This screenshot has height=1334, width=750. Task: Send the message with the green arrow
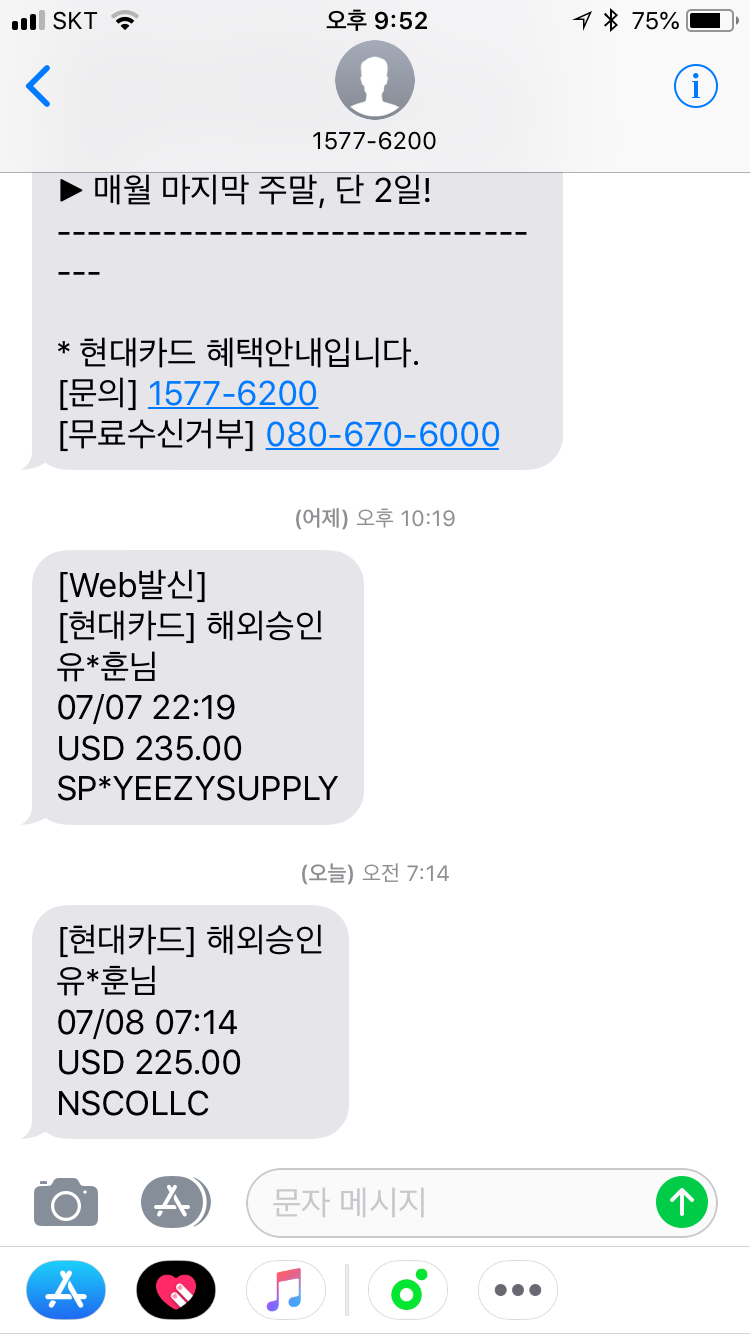coord(681,1202)
